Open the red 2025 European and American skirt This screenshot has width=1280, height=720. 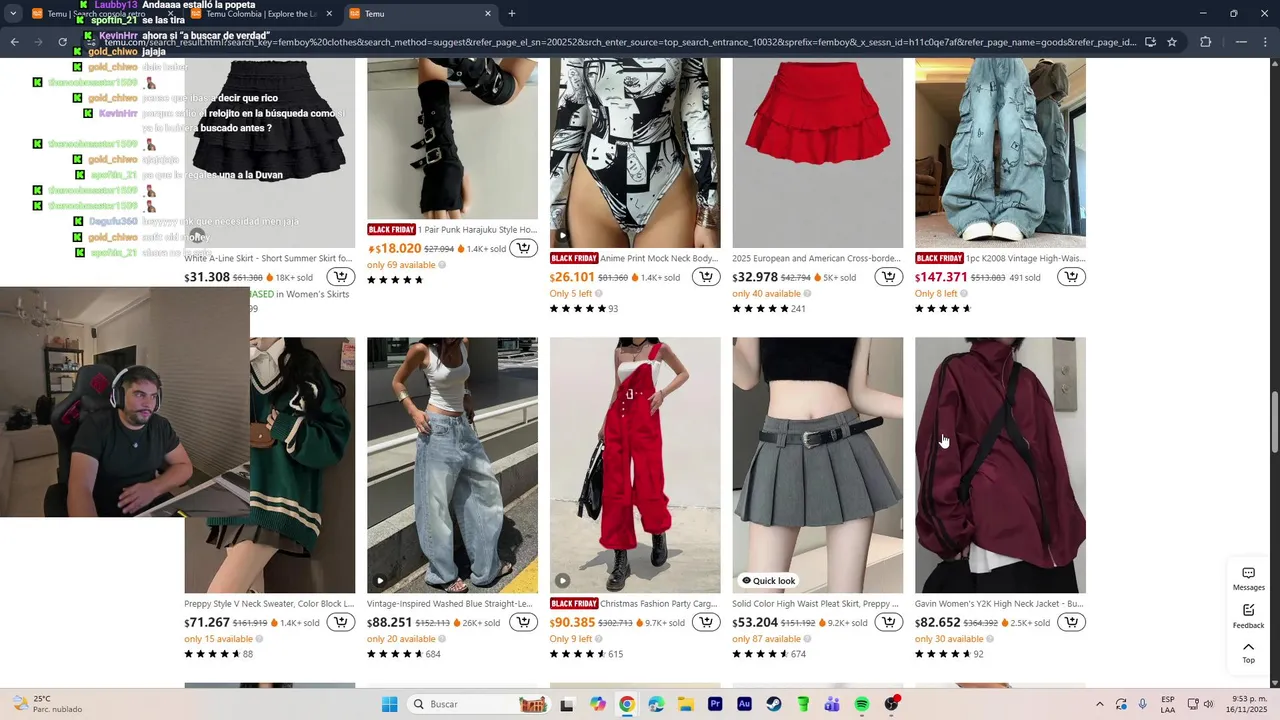817,150
